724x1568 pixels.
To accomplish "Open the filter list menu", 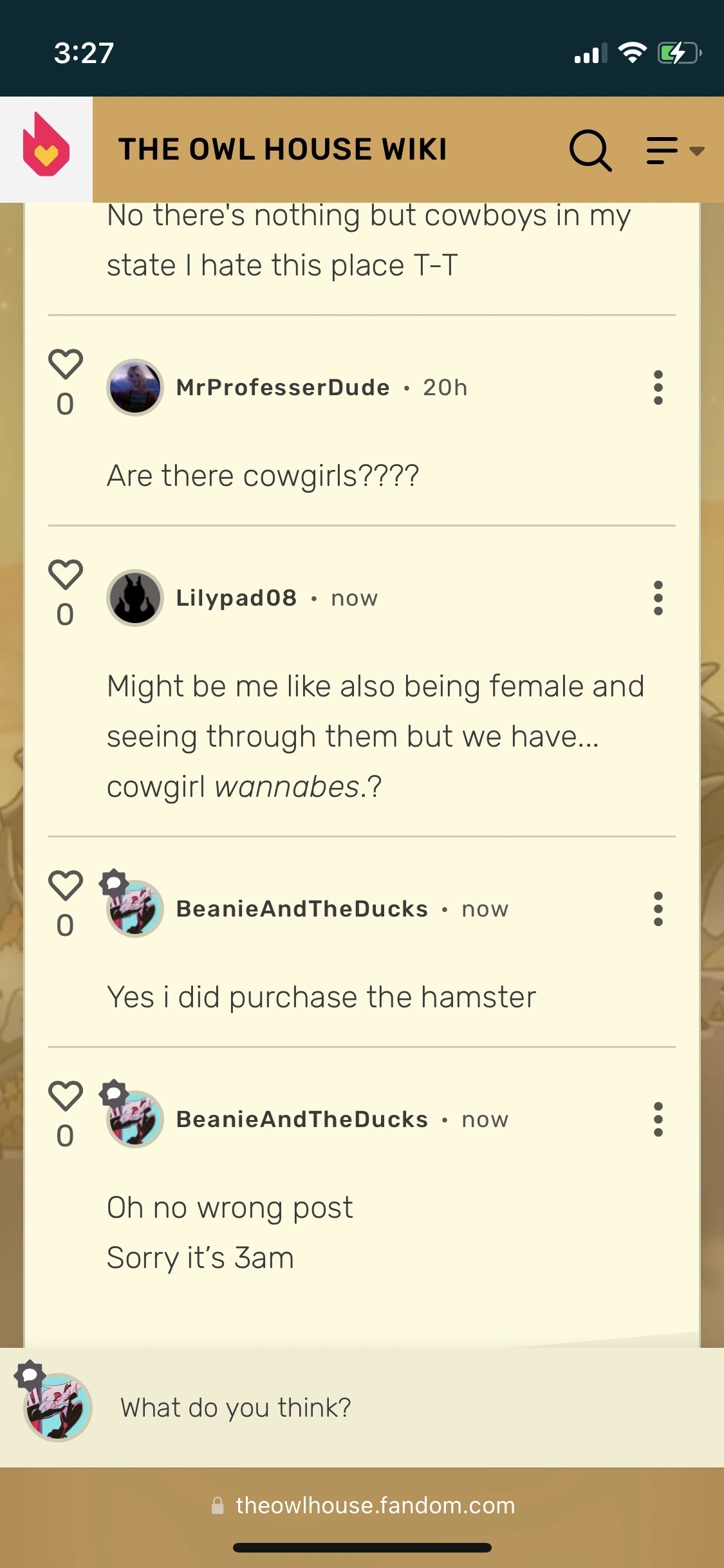I will click(662, 149).
